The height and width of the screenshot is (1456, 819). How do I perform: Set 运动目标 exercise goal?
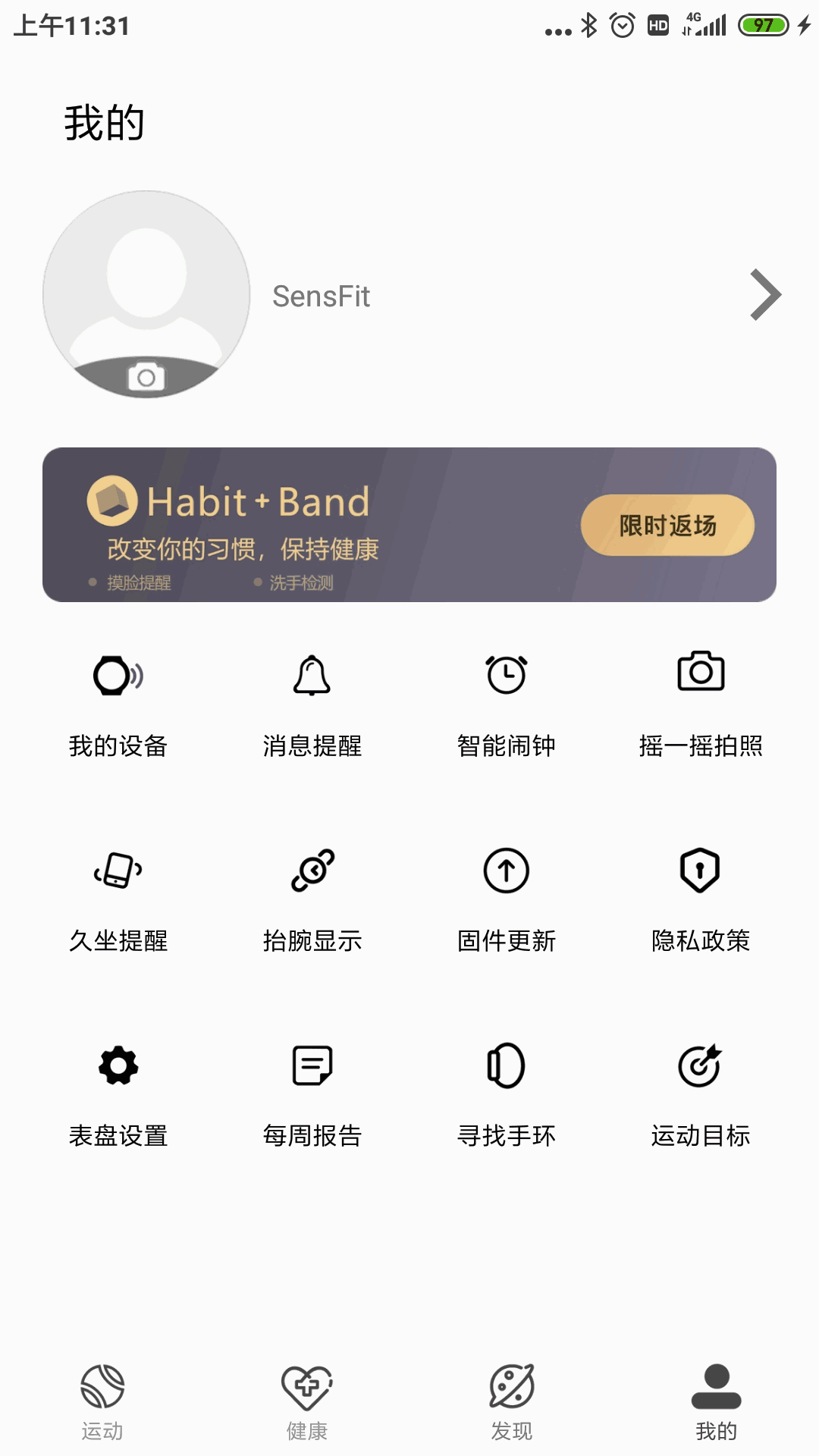tap(700, 1094)
